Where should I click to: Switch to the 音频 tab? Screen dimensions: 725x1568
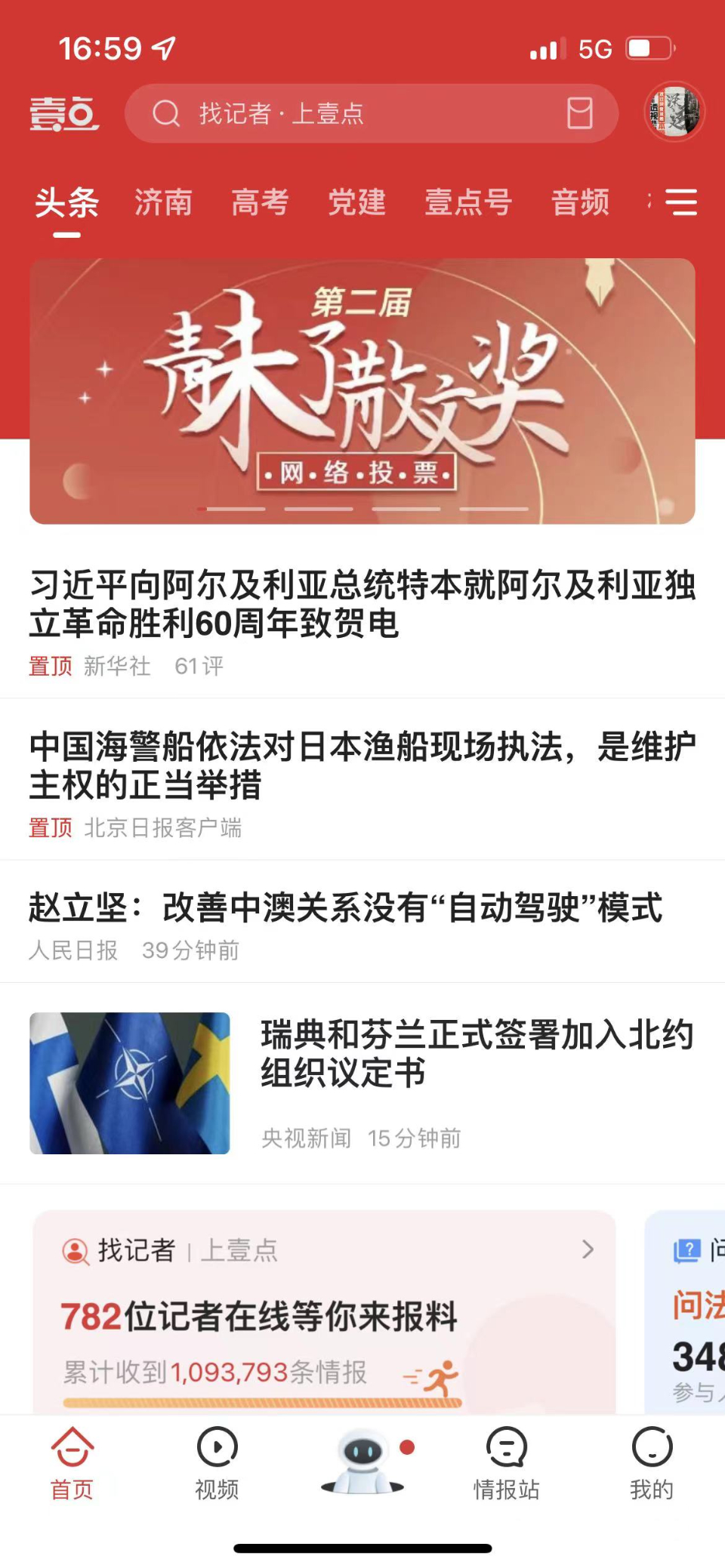[x=580, y=203]
